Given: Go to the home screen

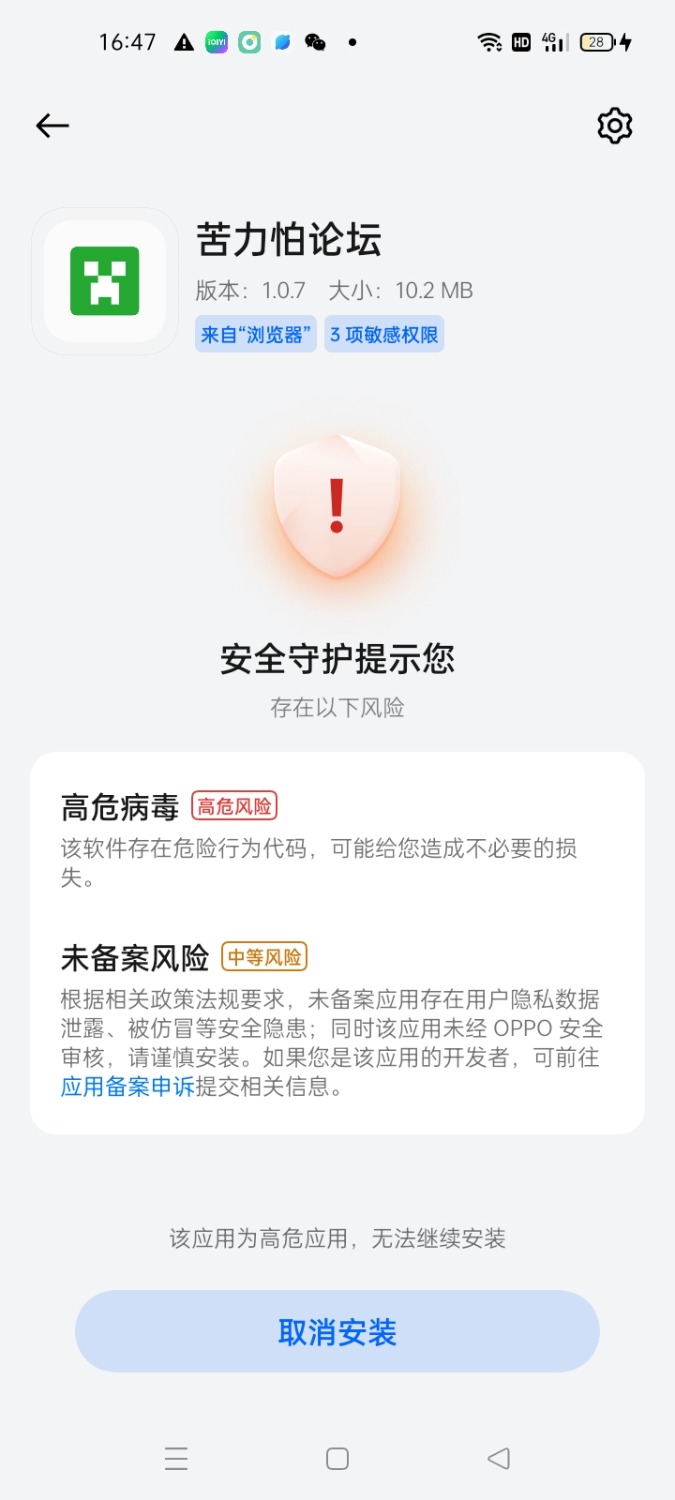Looking at the screenshot, I should 337,1459.
